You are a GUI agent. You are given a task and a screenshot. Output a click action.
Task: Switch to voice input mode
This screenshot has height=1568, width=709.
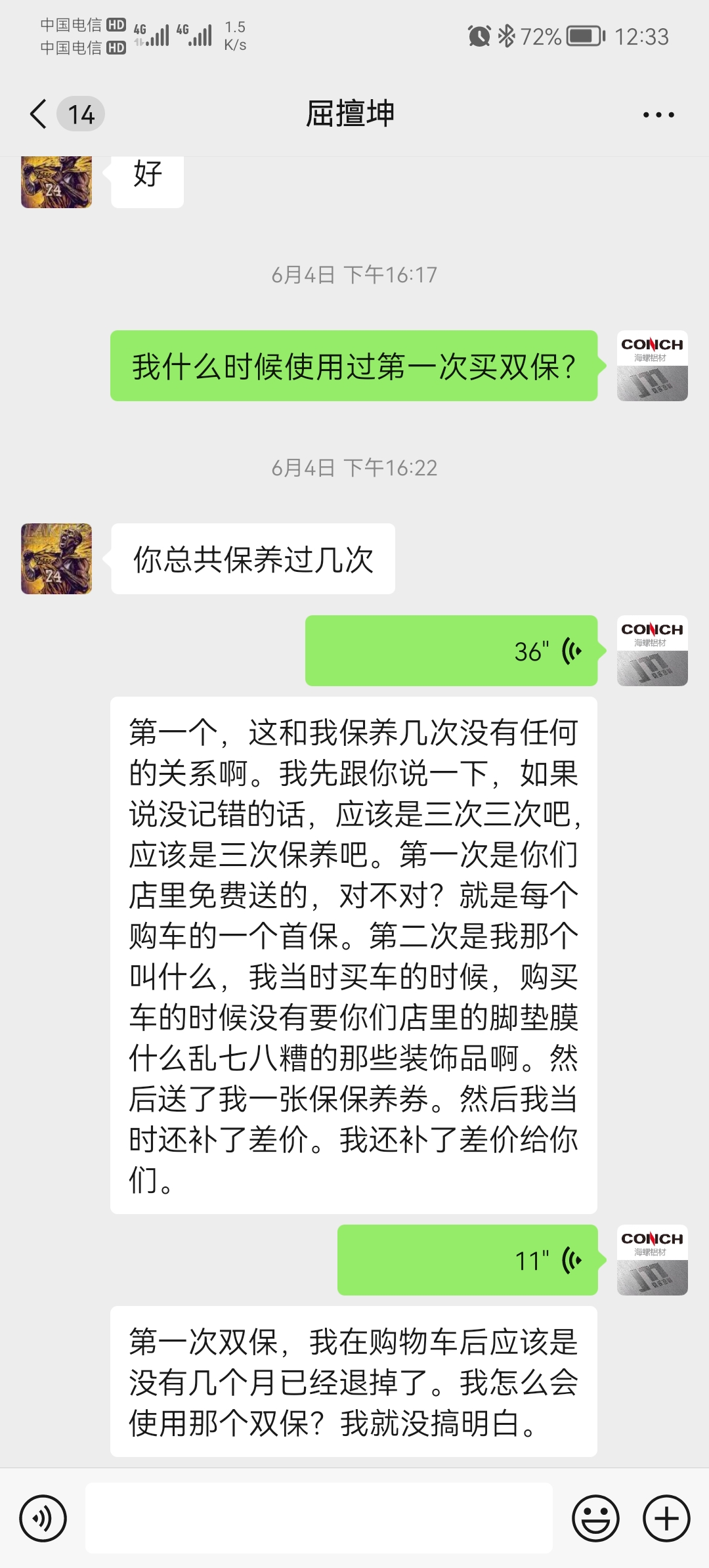pos(43,1518)
